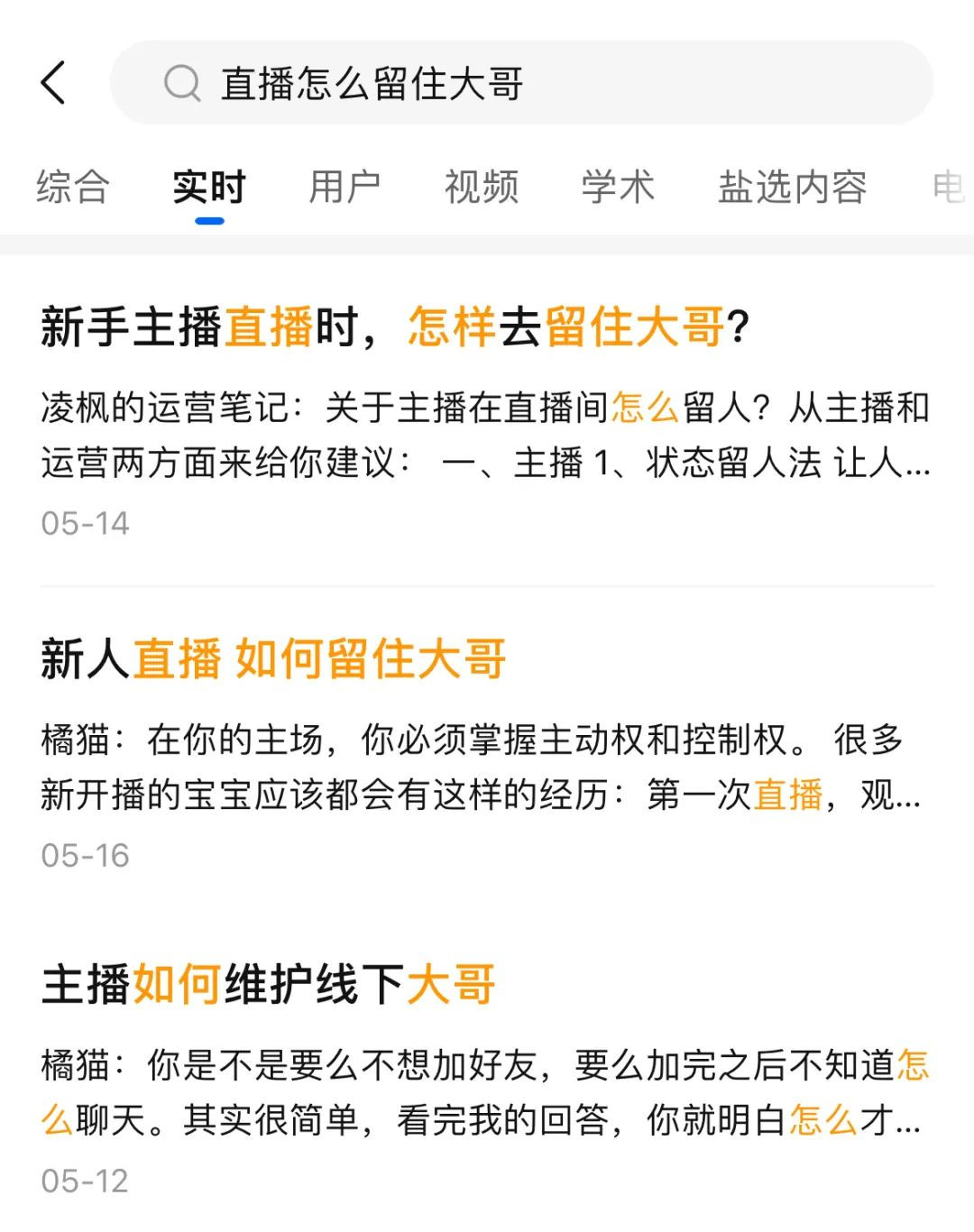Open the 视频 tab
974x1232 pixels.
(x=482, y=188)
